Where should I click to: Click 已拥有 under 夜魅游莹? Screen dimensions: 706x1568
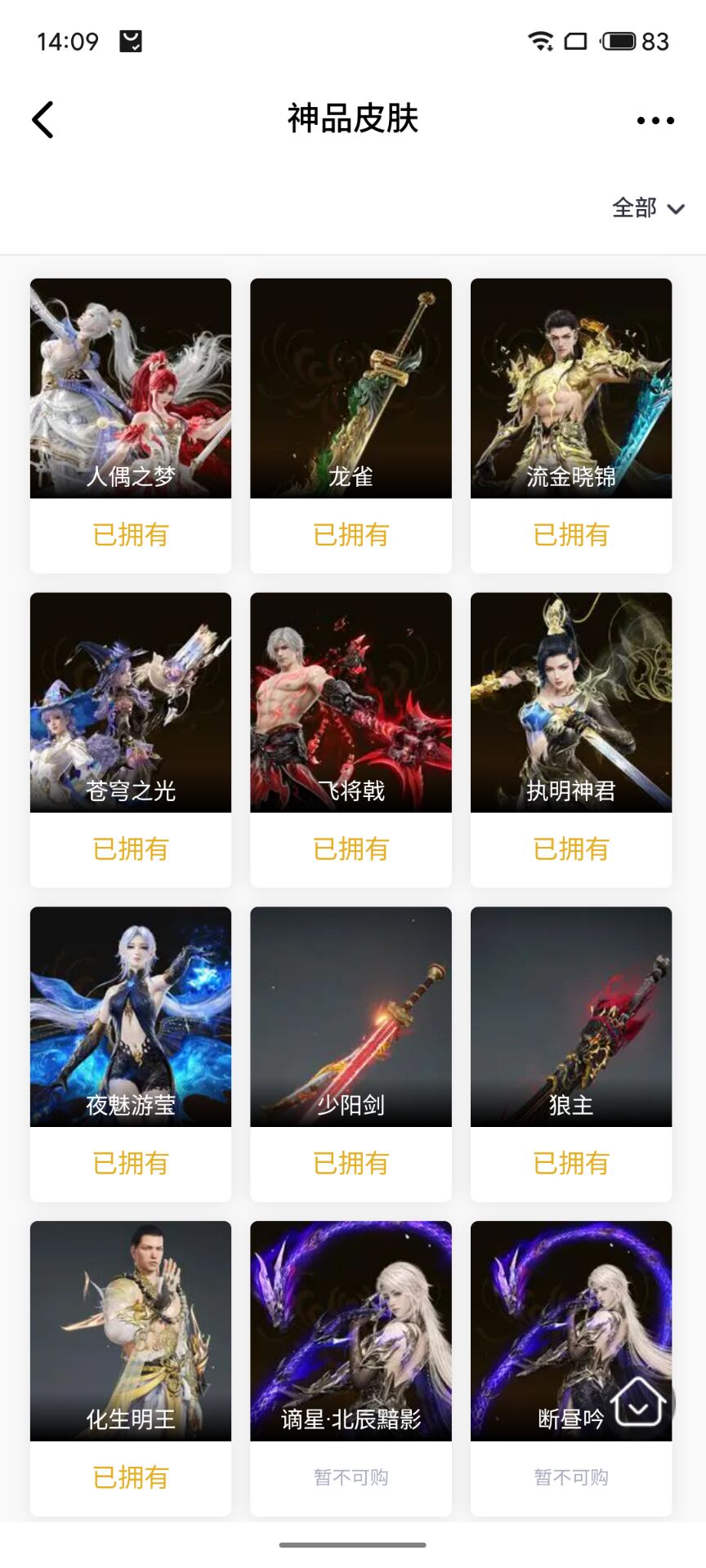click(130, 1163)
